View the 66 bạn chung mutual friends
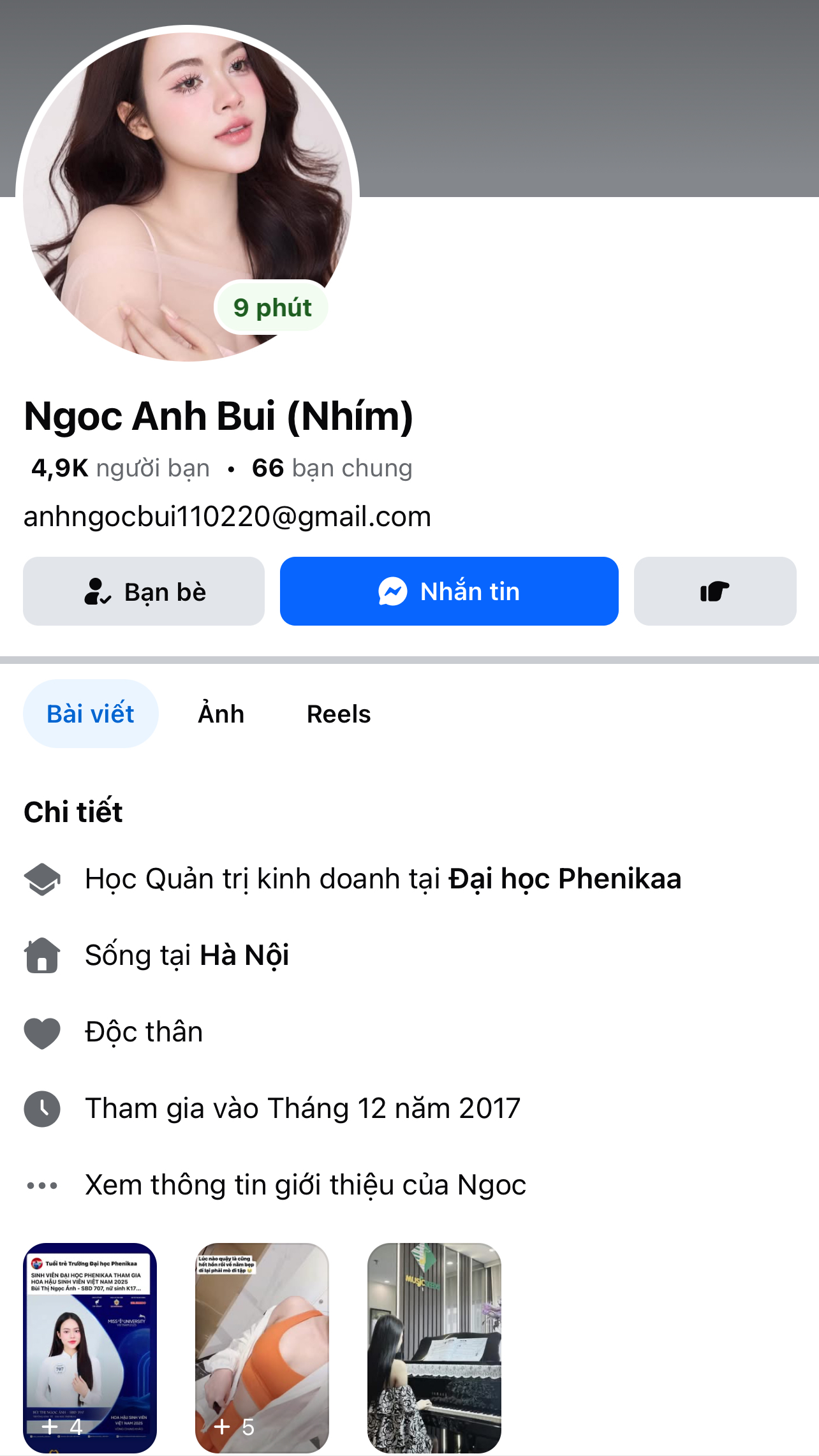The height and width of the screenshot is (1456, 819). pyautogui.click(x=332, y=468)
